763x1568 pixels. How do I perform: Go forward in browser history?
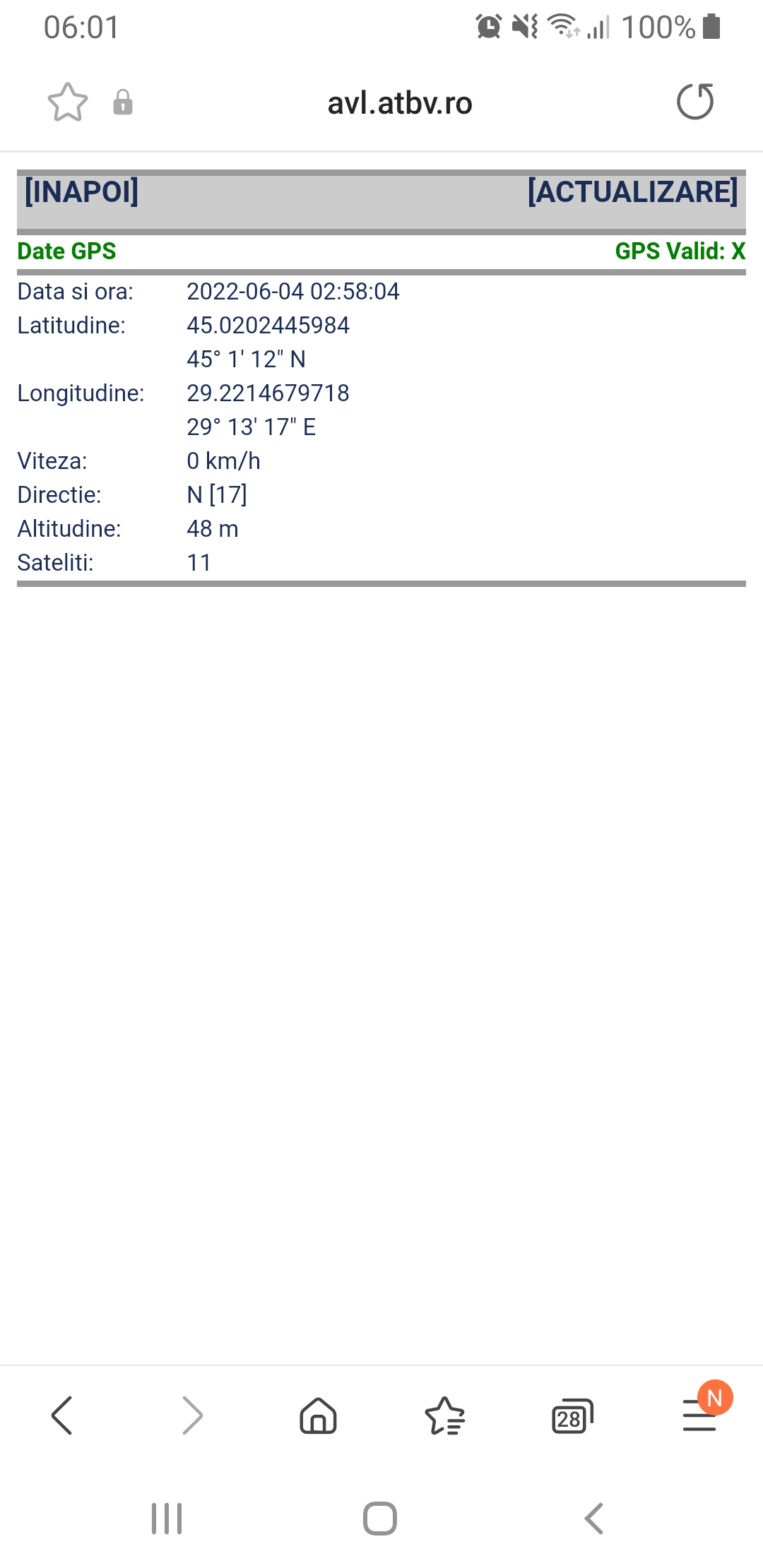point(192,1415)
